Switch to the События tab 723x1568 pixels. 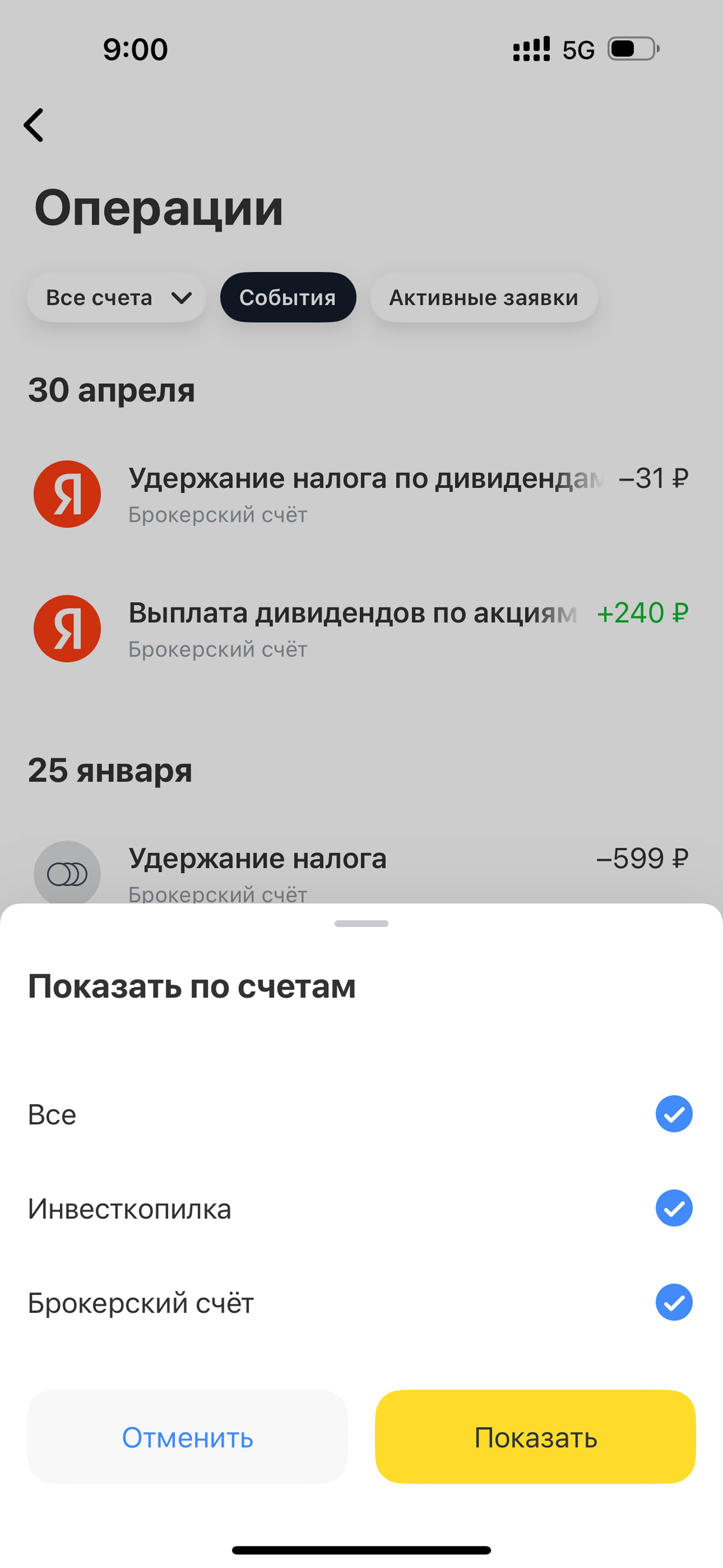tap(288, 298)
